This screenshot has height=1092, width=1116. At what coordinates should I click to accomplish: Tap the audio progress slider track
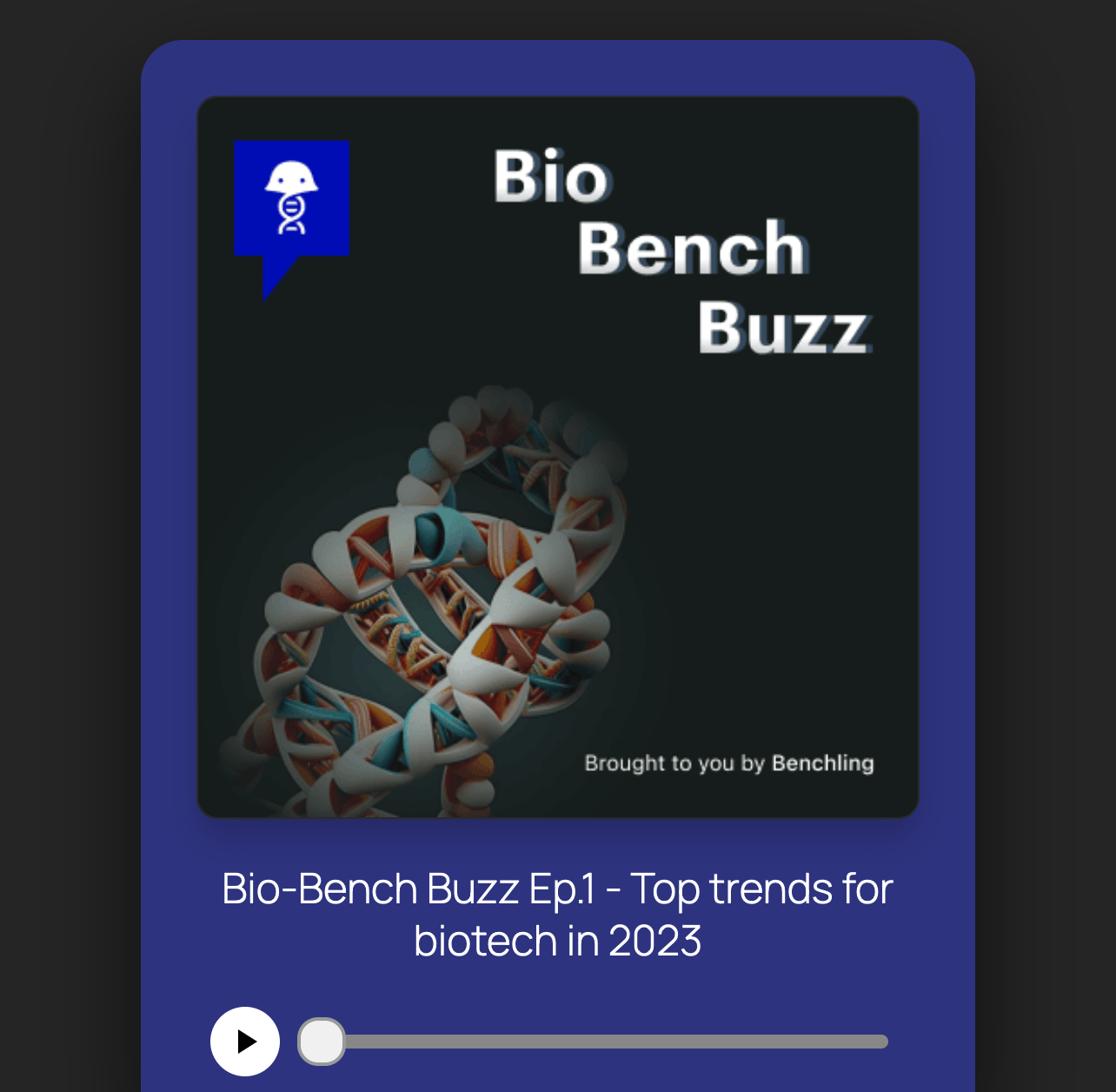point(608,1042)
